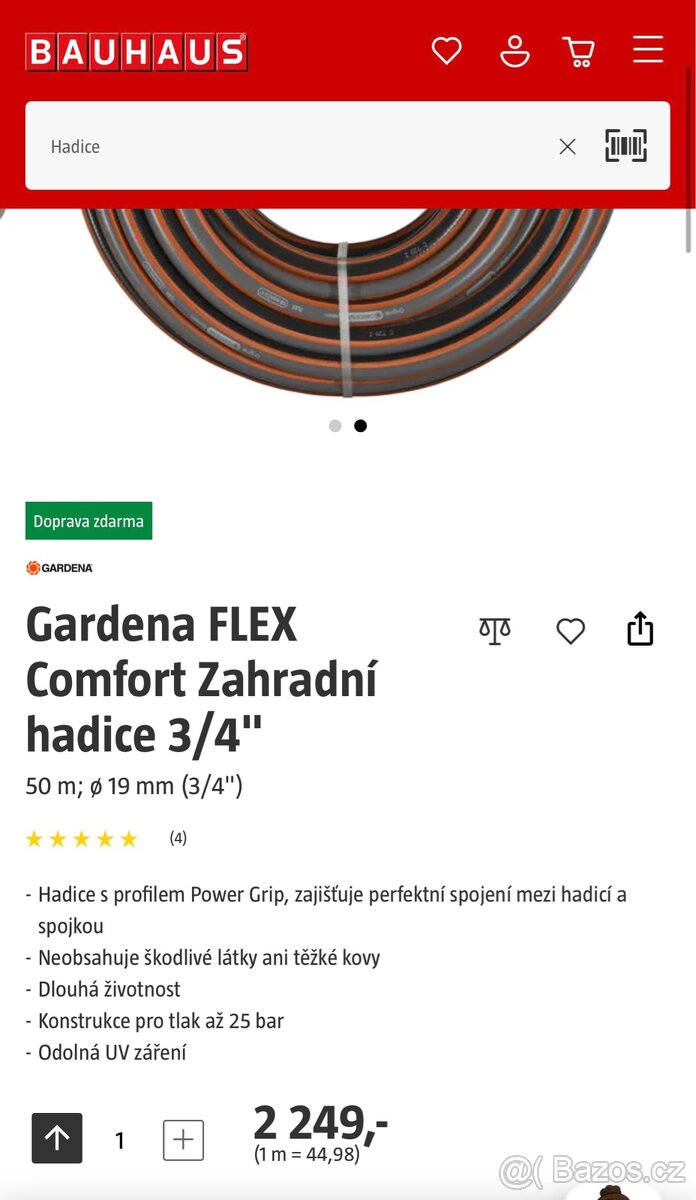Open the barcode scanner

click(626, 146)
